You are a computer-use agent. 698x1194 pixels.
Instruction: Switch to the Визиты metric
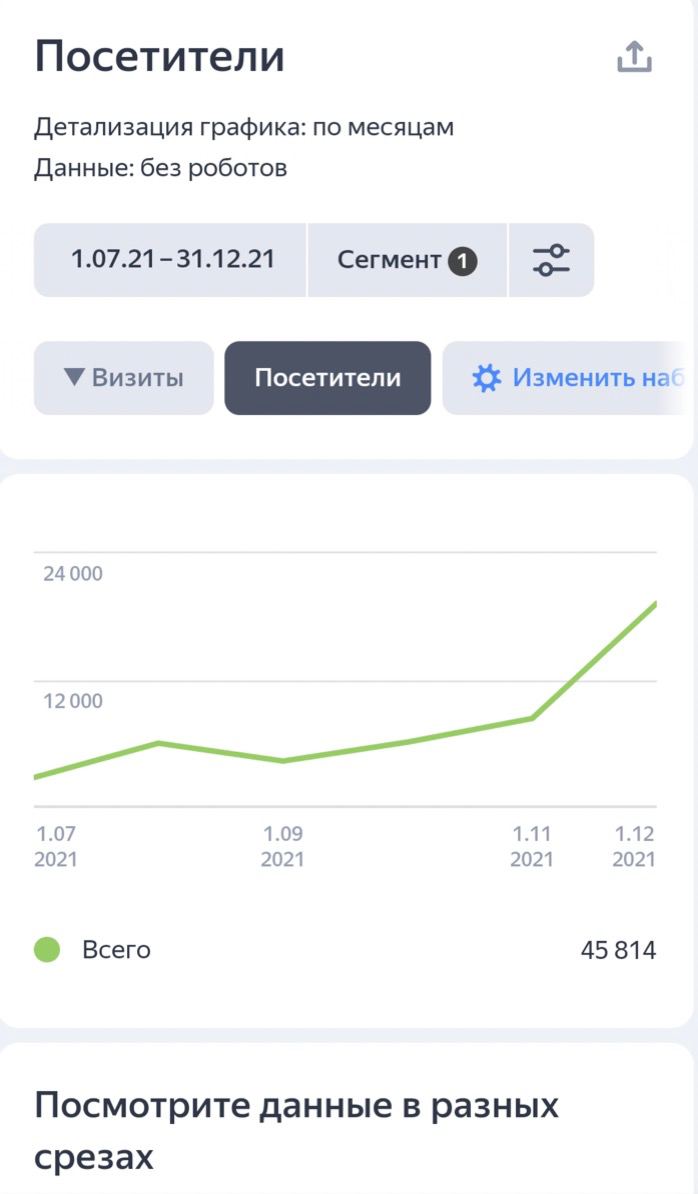click(x=124, y=378)
